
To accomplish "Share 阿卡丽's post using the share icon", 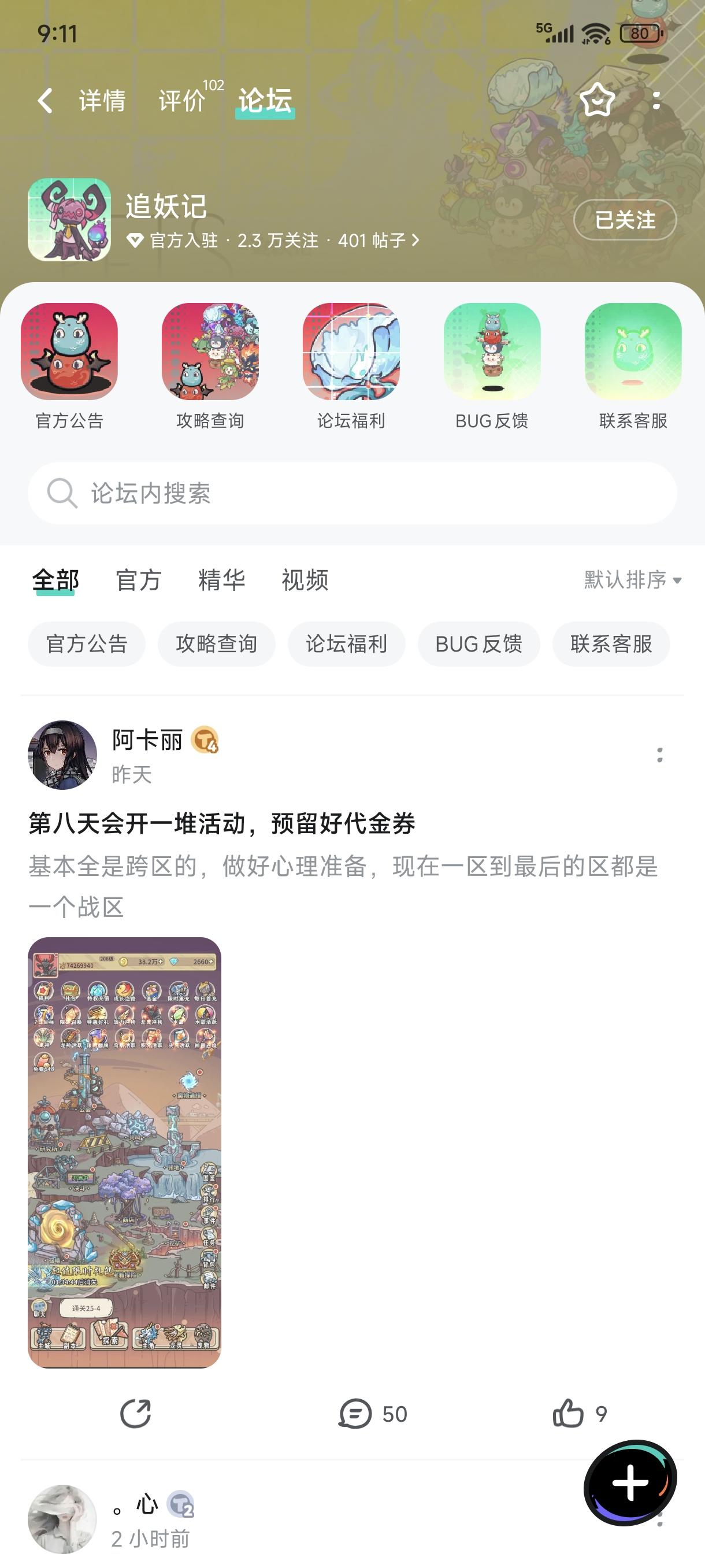I will [136, 1414].
